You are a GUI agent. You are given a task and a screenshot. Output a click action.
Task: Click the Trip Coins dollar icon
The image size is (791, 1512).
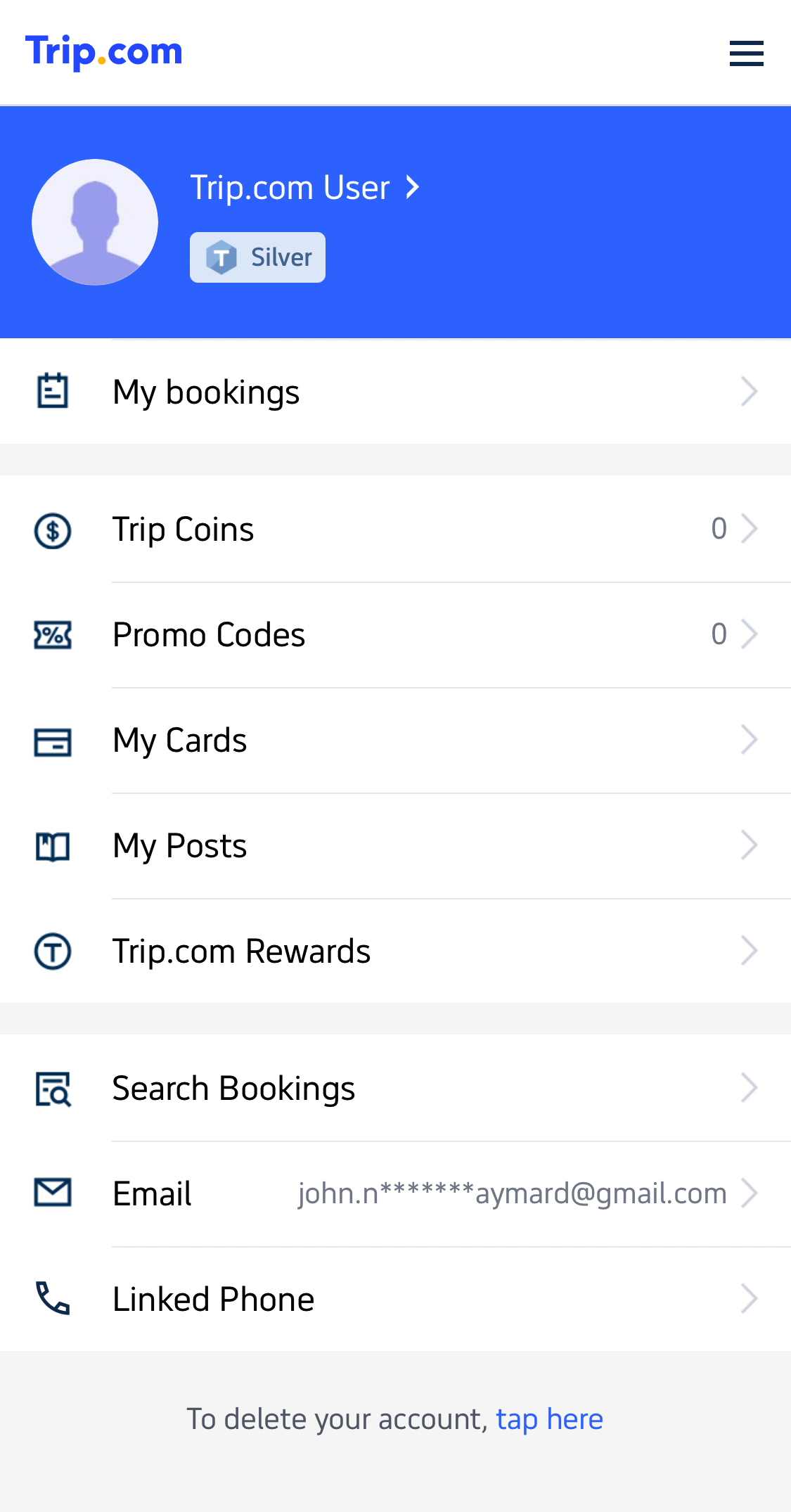pyautogui.click(x=52, y=530)
